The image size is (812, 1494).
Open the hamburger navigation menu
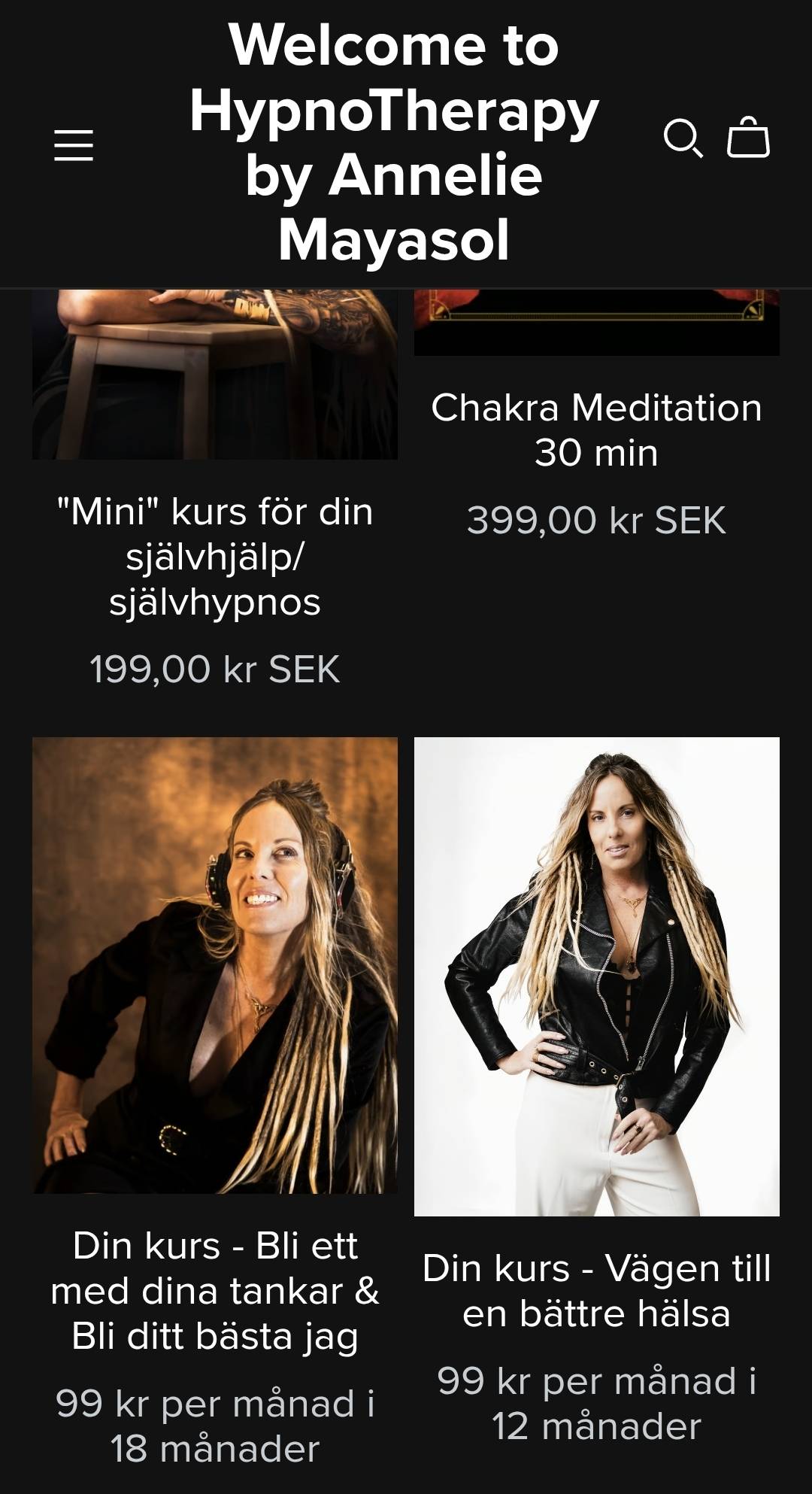click(x=74, y=144)
